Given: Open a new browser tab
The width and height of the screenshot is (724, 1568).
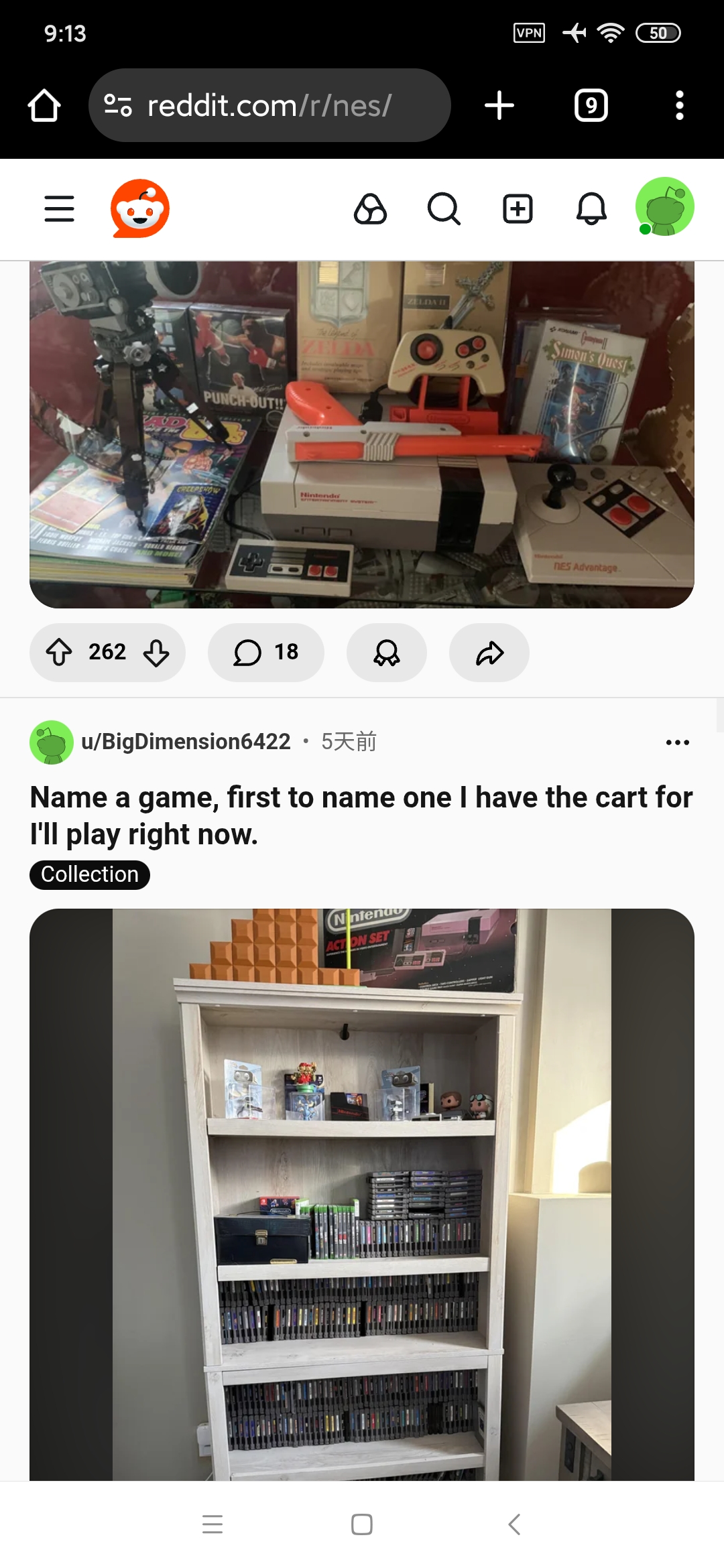Looking at the screenshot, I should (x=499, y=105).
